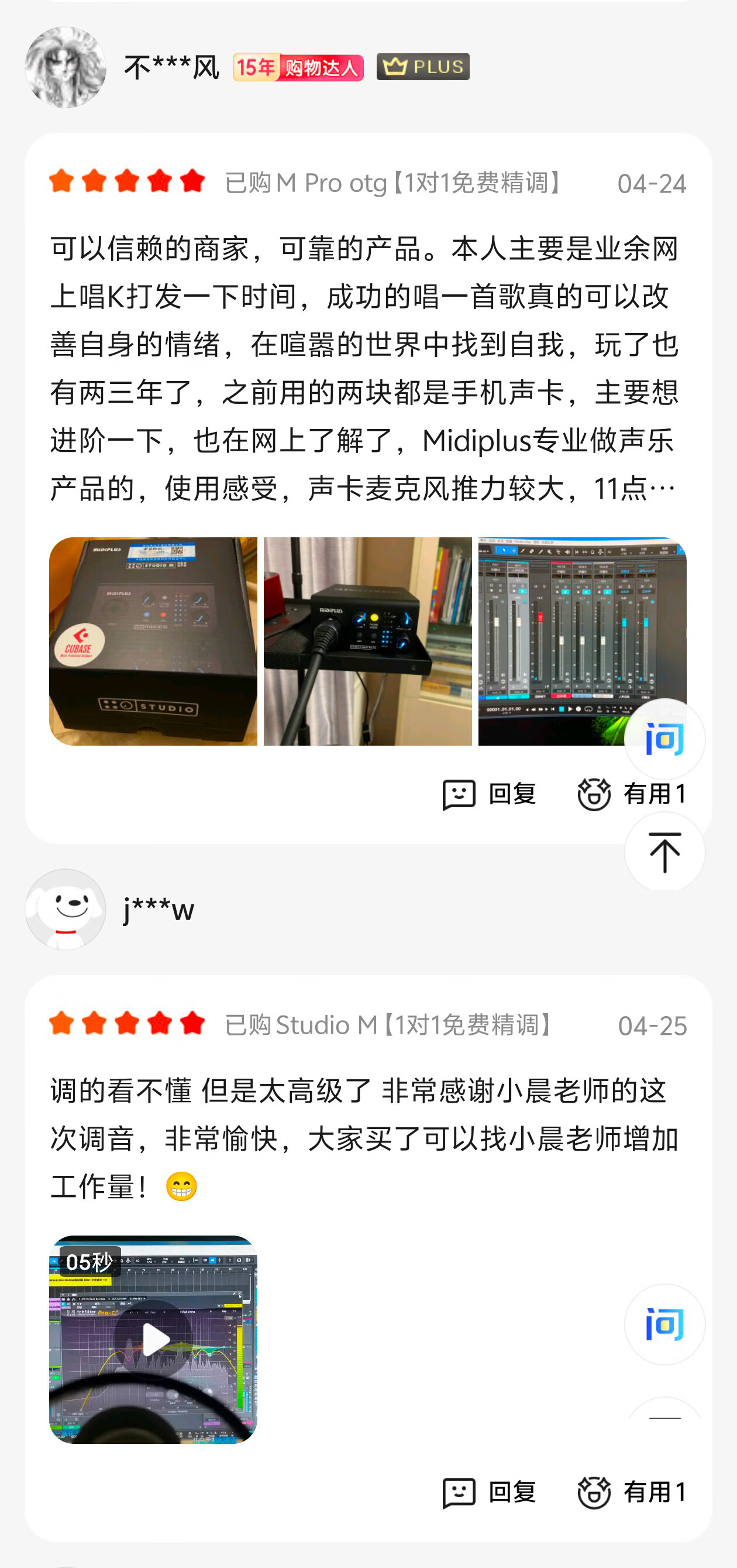View the sound card on stand photo
737x1568 pixels.
click(368, 641)
